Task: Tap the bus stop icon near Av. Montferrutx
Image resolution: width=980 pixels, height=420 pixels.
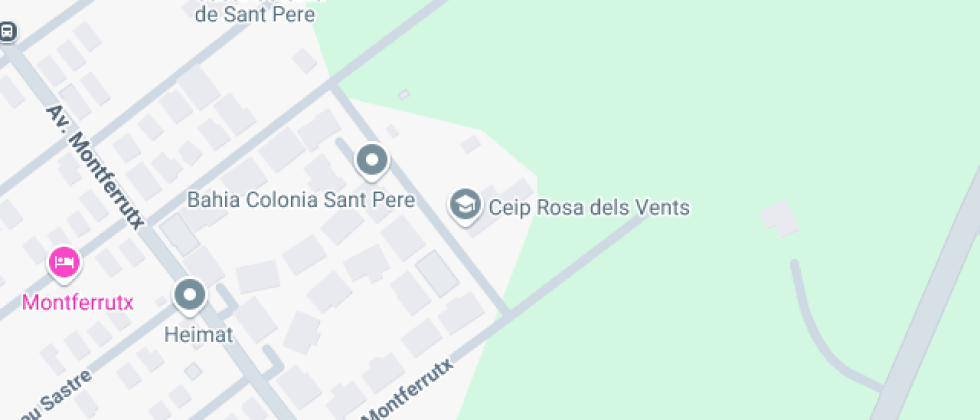Action: 6,31
